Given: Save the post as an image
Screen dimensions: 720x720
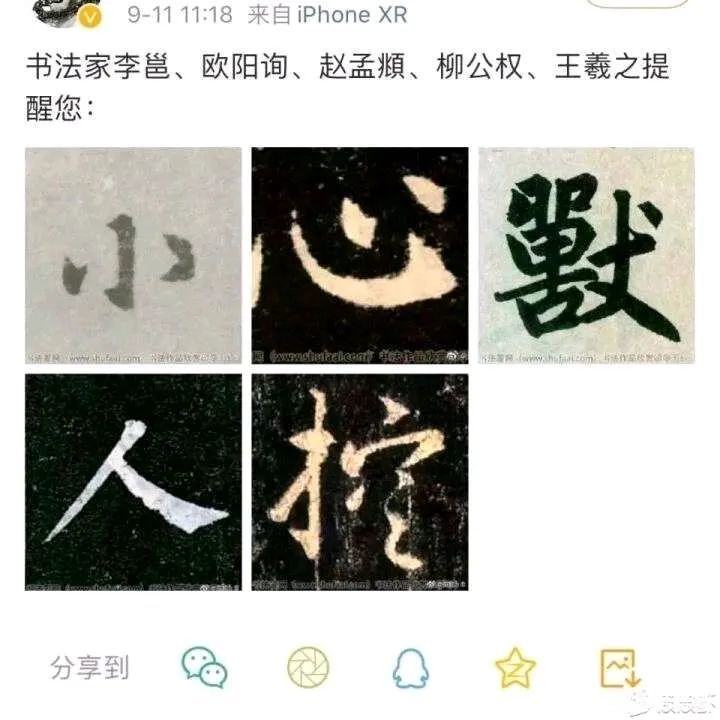Looking at the screenshot, I should [617, 666].
